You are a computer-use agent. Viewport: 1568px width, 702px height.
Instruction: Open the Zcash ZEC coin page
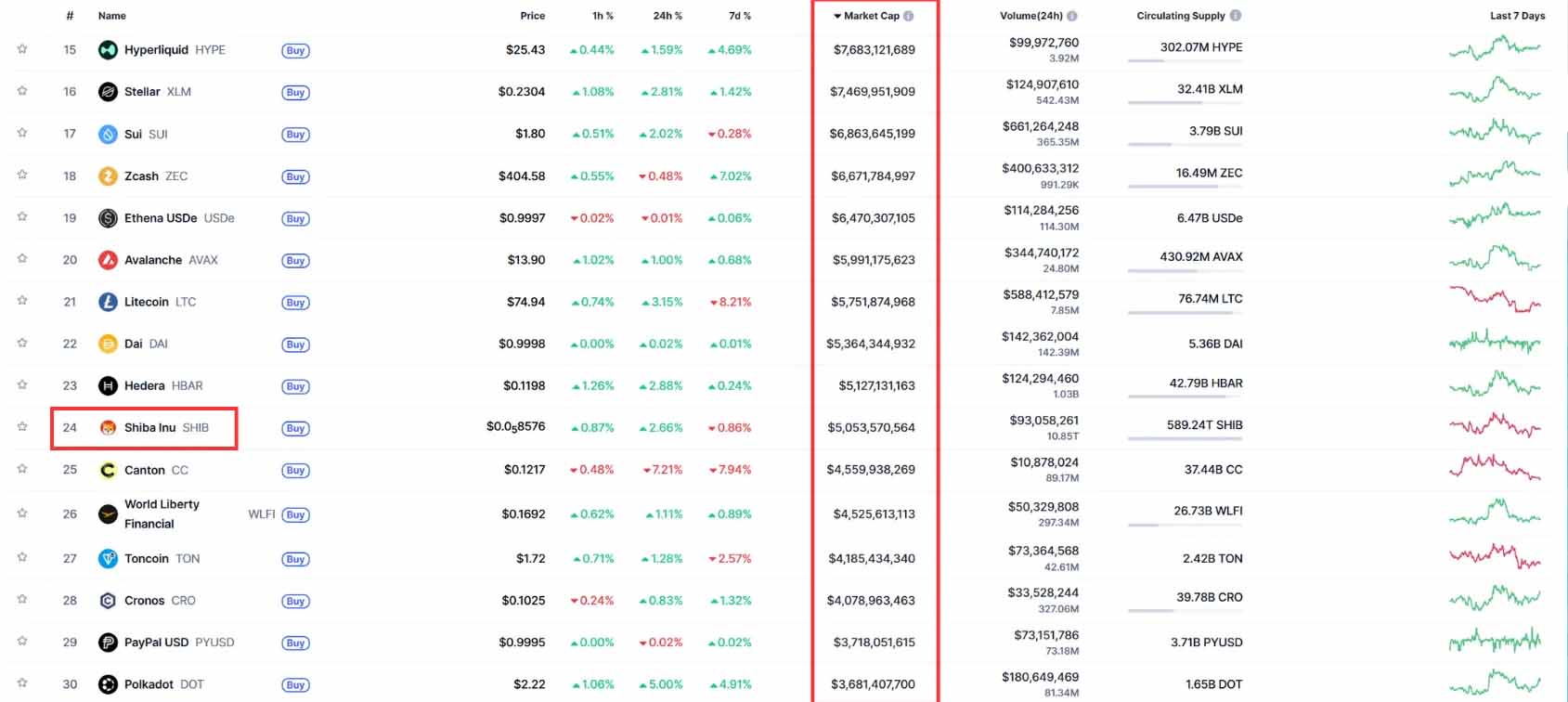click(142, 176)
